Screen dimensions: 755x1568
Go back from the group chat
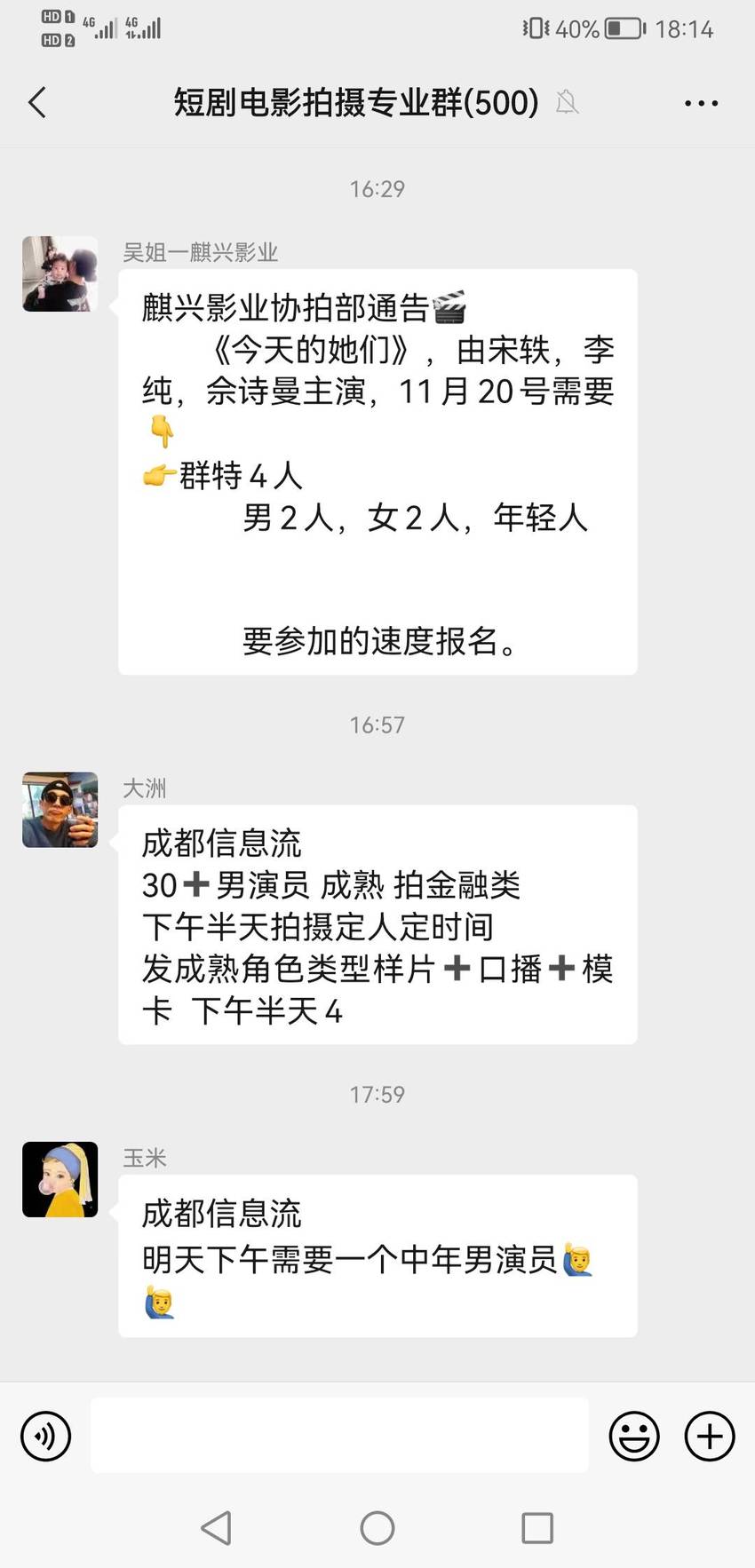pos(37,103)
